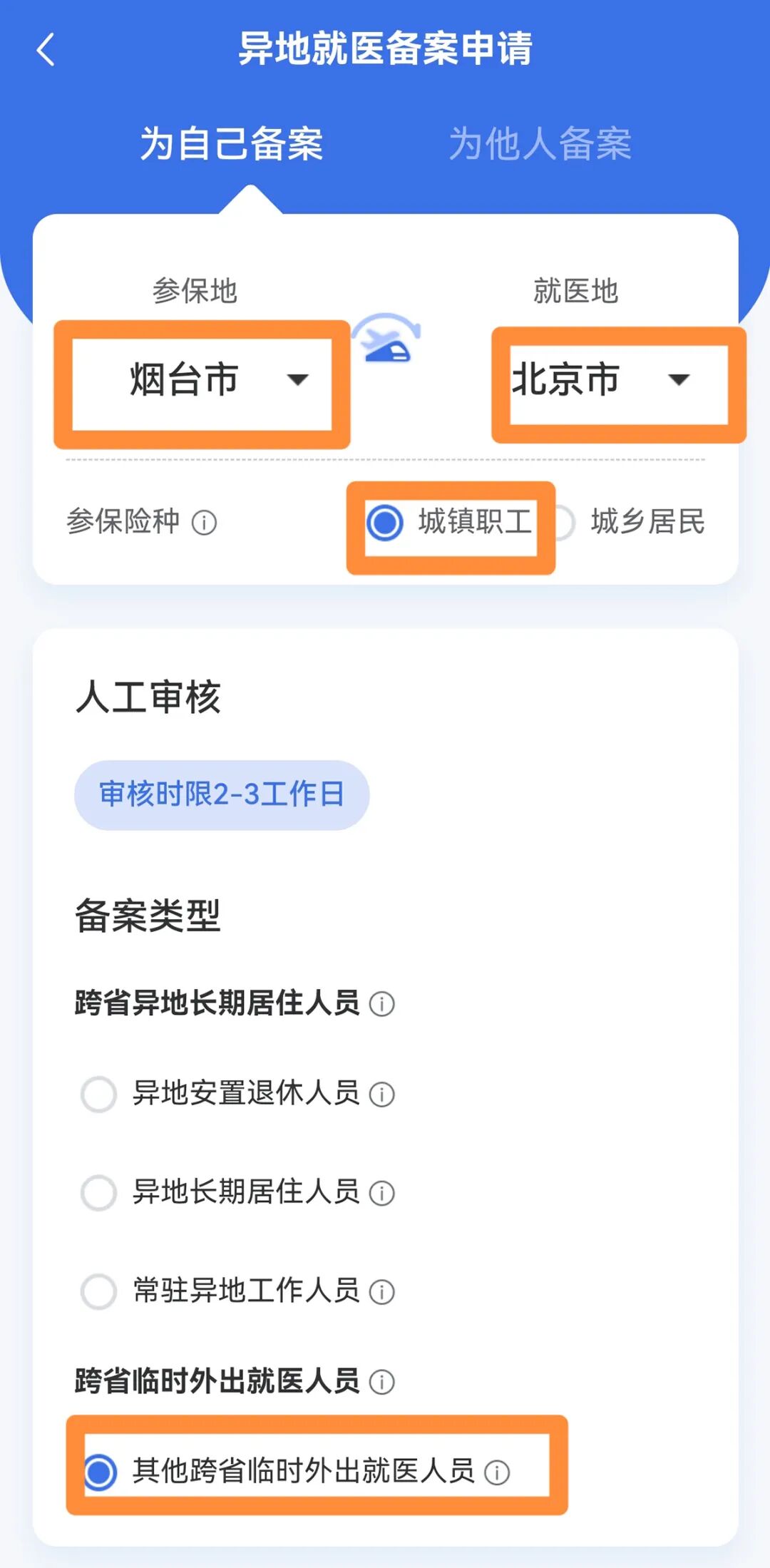The image size is (770, 1568).
Task: View info for 跨省临时外出就医人员 heading
Action: (382, 1382)
